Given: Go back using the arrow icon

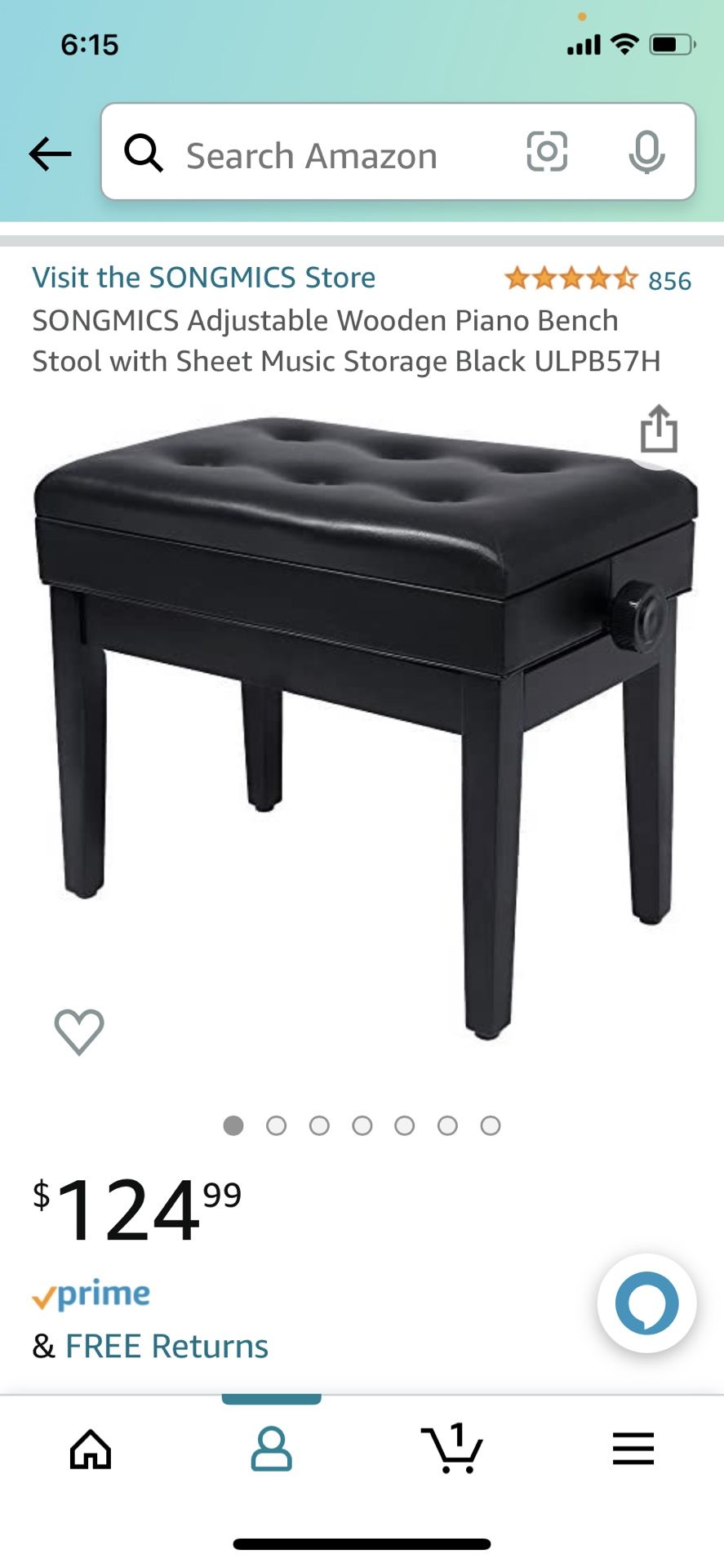Looking at the screenshot, I should click(x=50, y=154).
